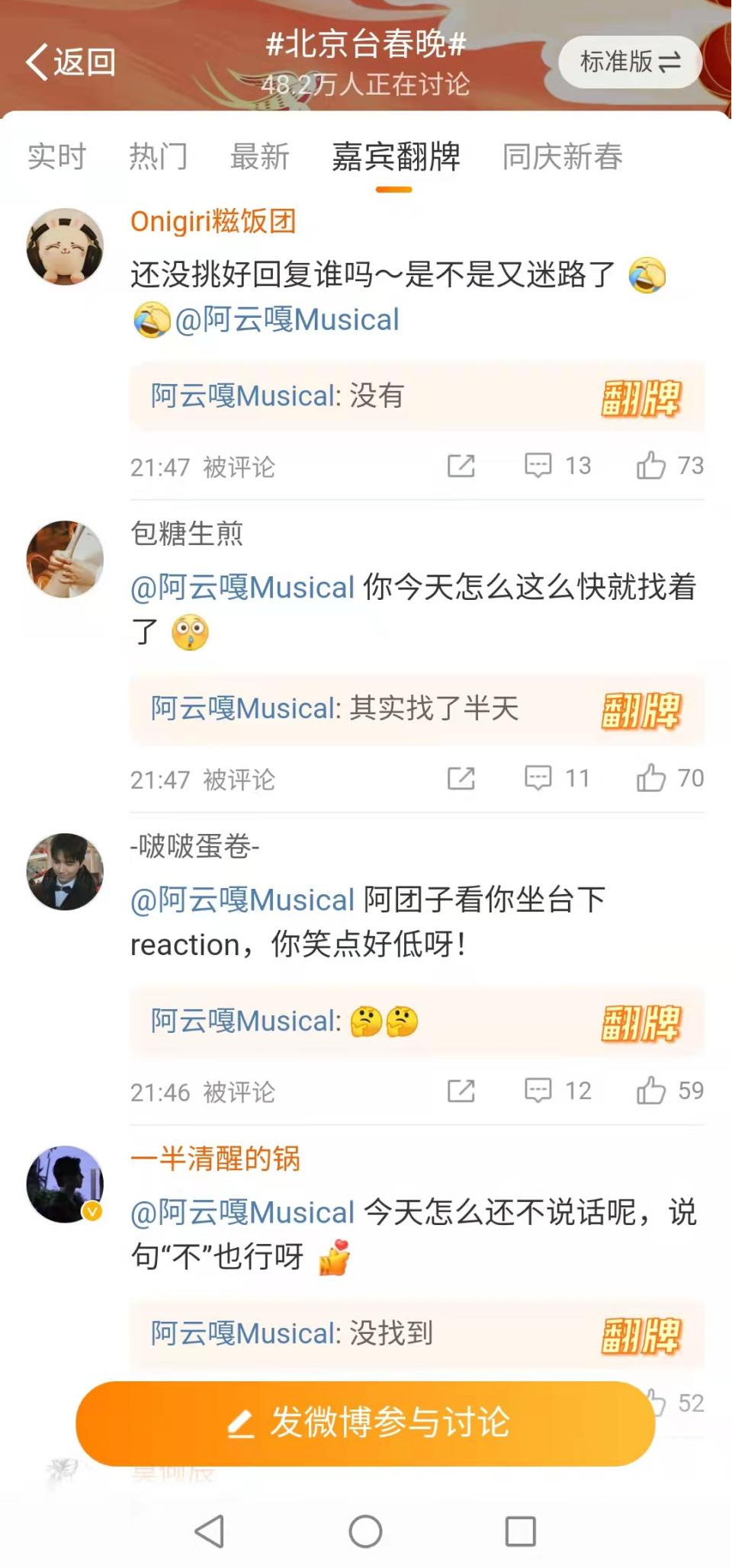Switch view mode with the 标准版 button
This screenshot has height=1568, width=732.
(630, 62)
